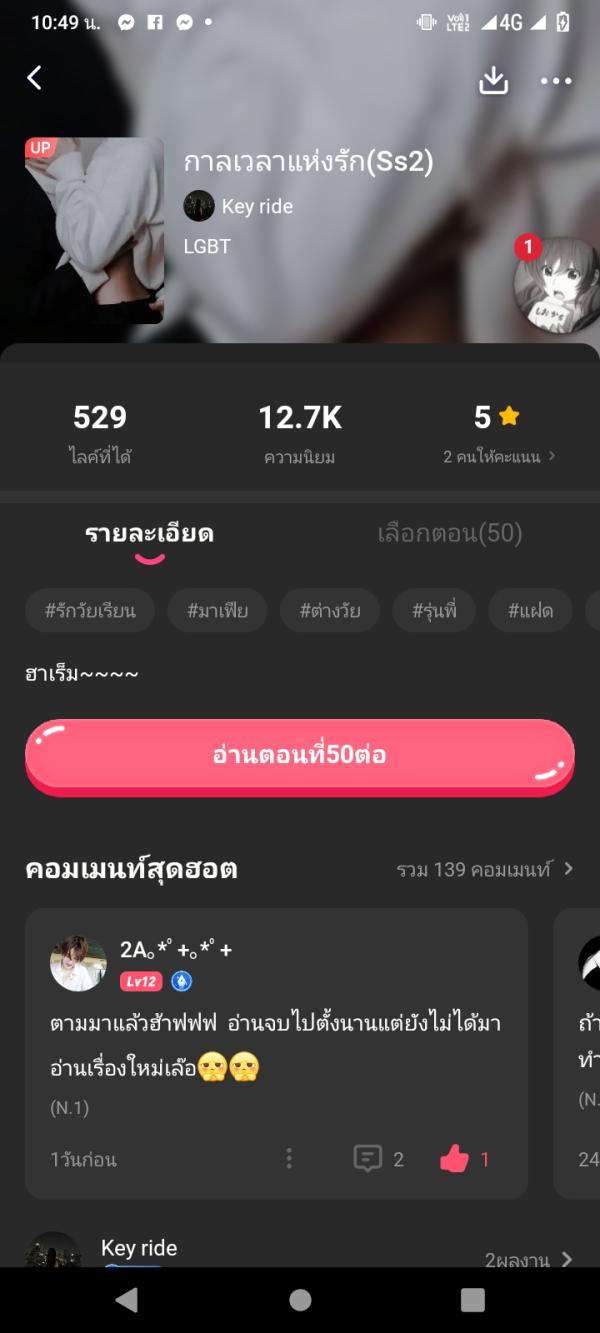Open more options on 2A's comment

coord(289,1159)
